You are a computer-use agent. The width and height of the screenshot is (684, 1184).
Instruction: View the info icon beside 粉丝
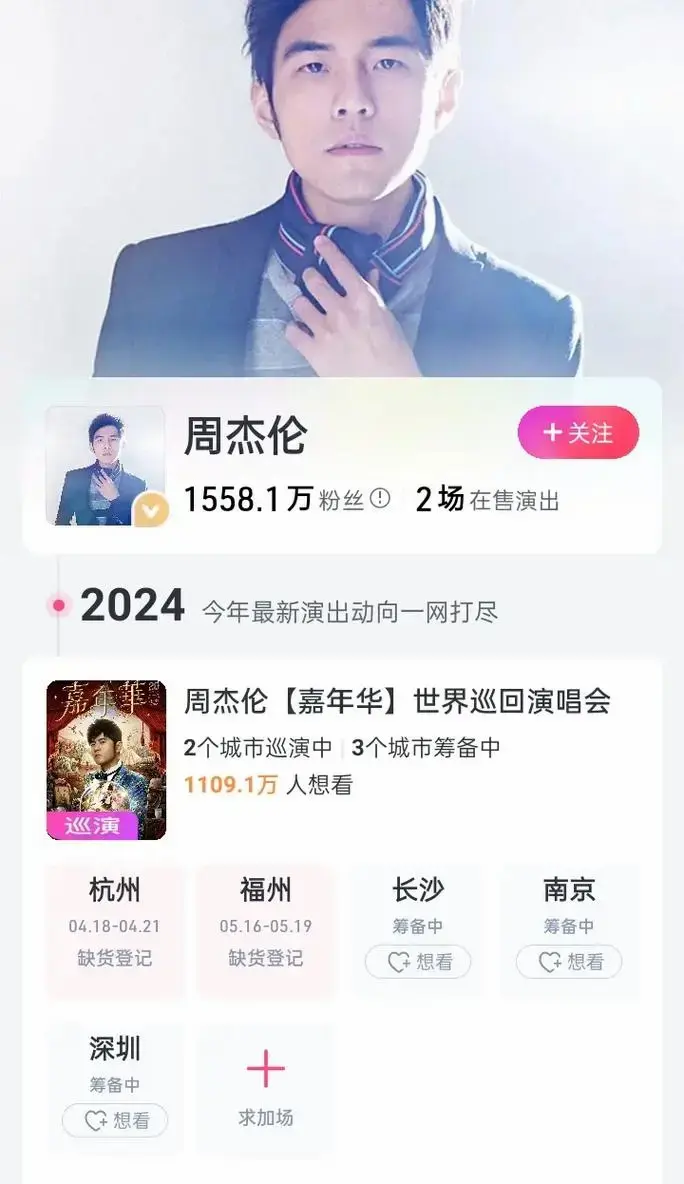(380, 499)
